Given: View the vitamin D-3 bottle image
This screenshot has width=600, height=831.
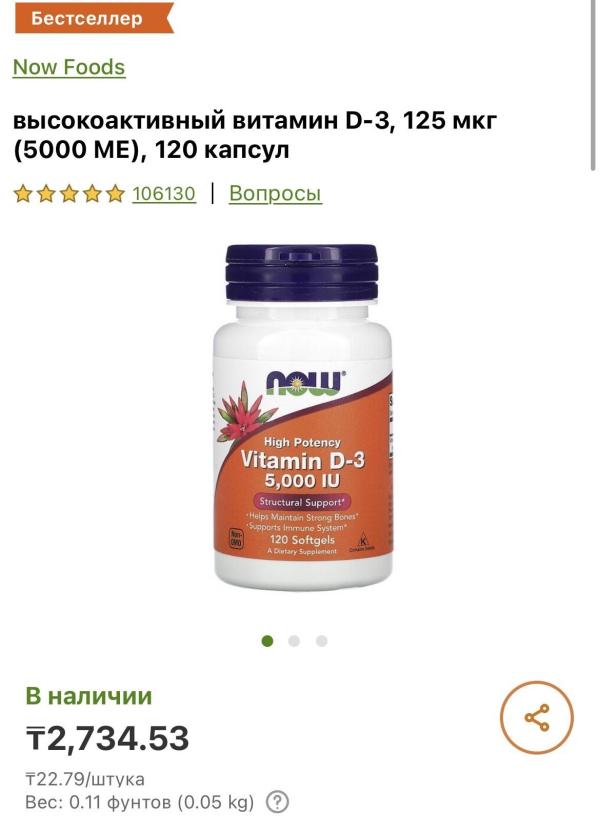Looking at the screenshot, I should [303, 417].
